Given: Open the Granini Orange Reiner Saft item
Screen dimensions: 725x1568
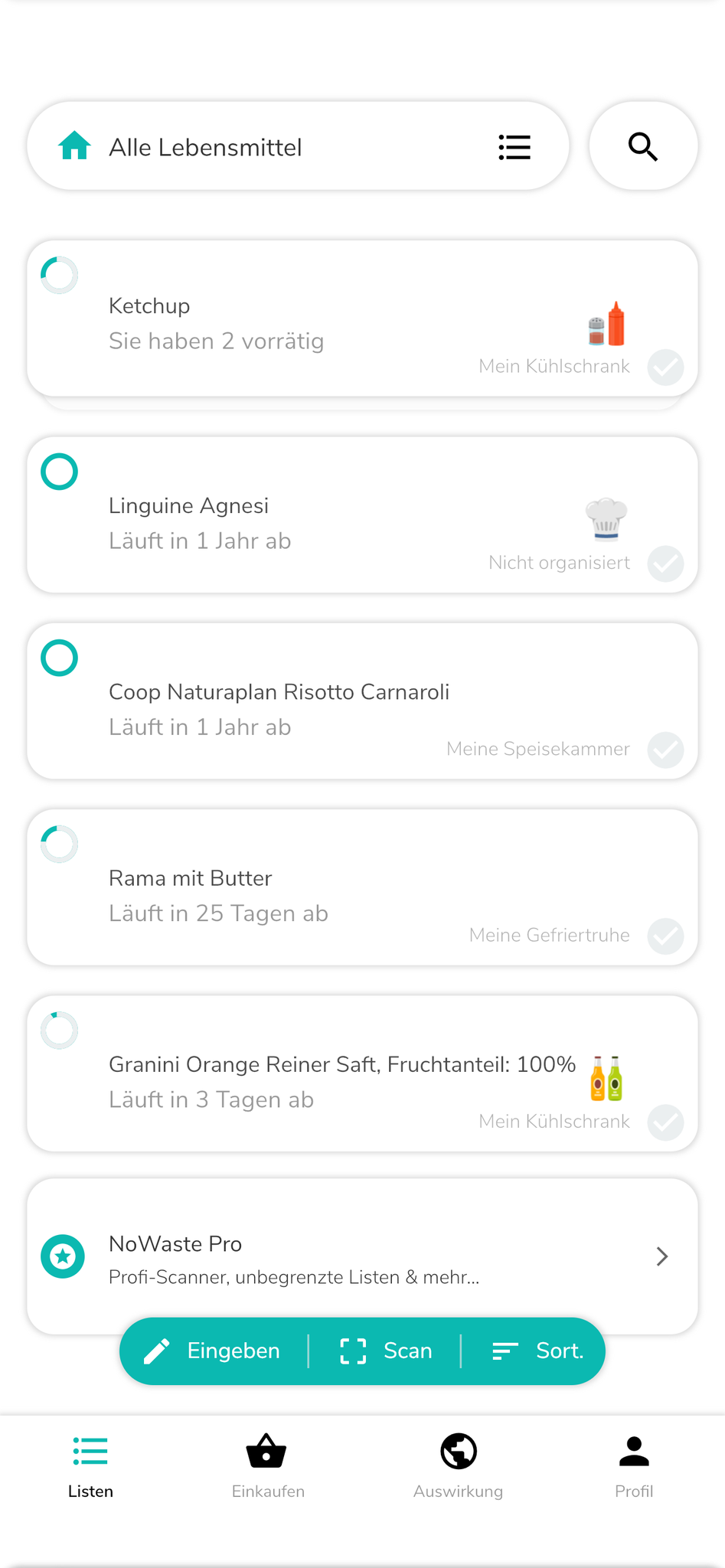Looking at the screenshot, I should [x=306, y=1080].
